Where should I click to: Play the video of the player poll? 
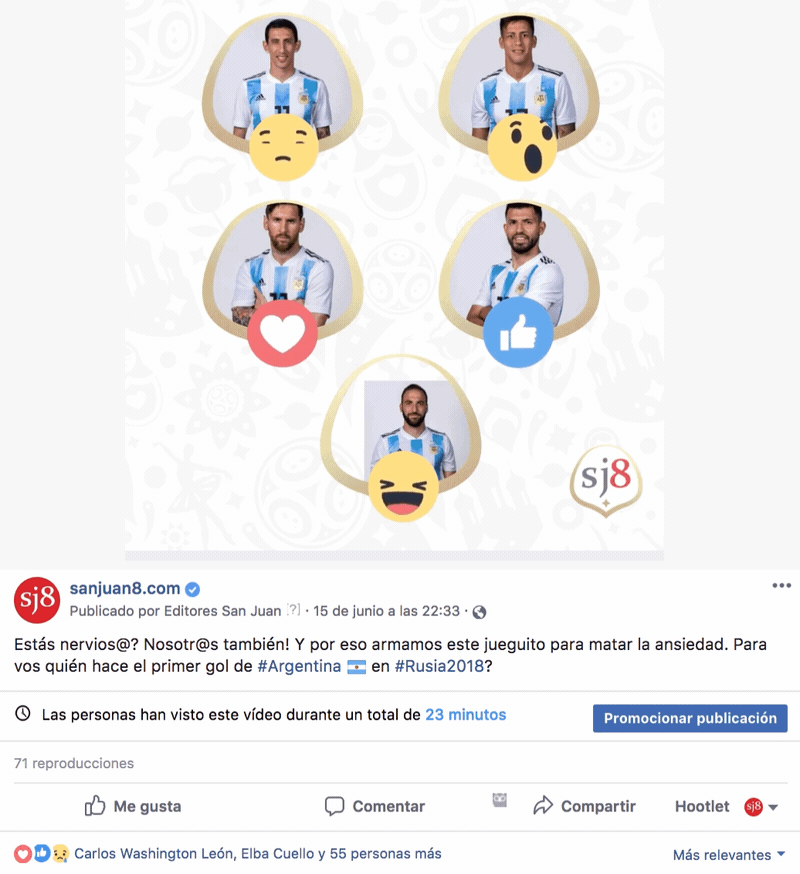point(394,280)
